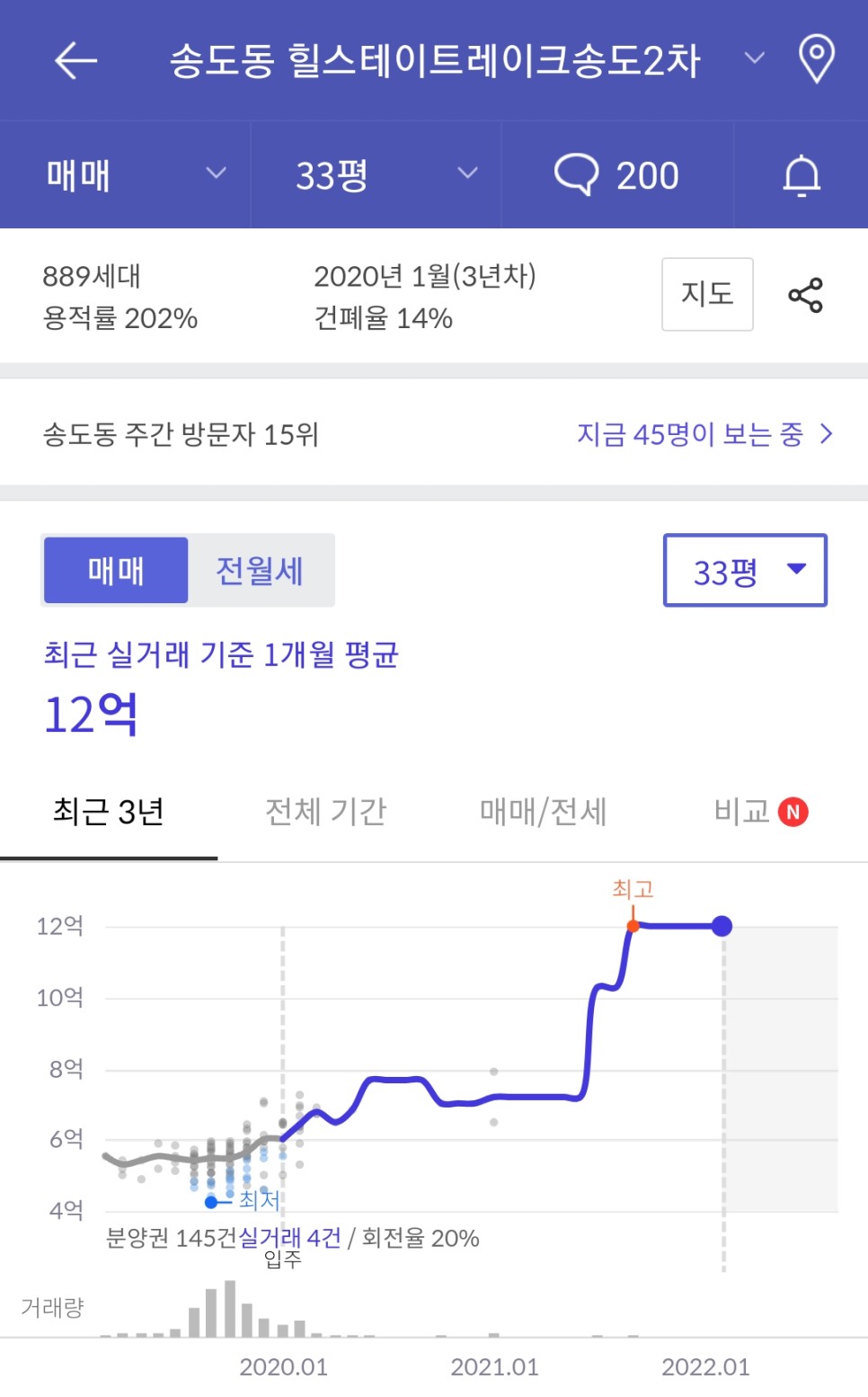The width and height of the screenshot is (868, 1397).
Task: Expand the apartment name dropdown chevron
Action: [x=753, y=59]
